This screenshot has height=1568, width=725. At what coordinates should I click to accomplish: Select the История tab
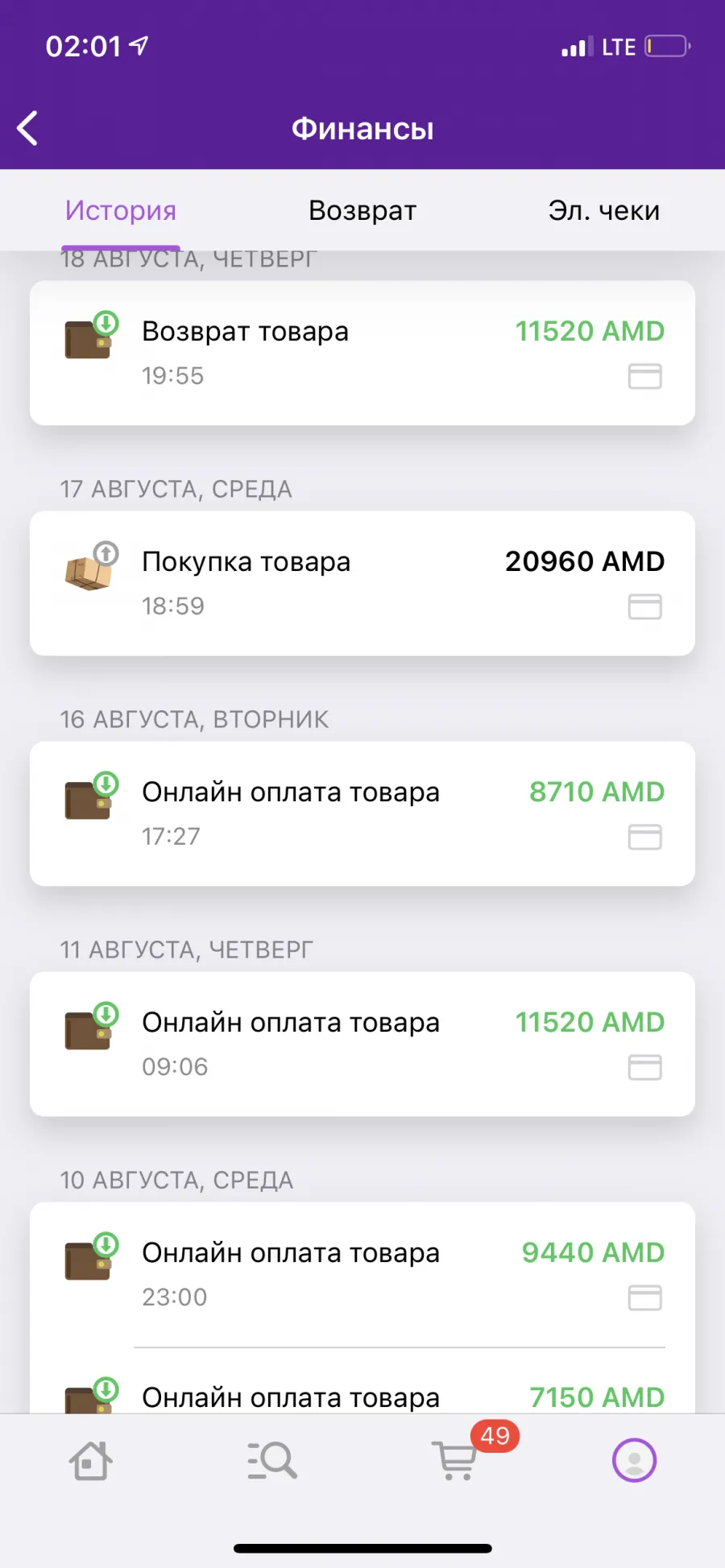point(121,210)
